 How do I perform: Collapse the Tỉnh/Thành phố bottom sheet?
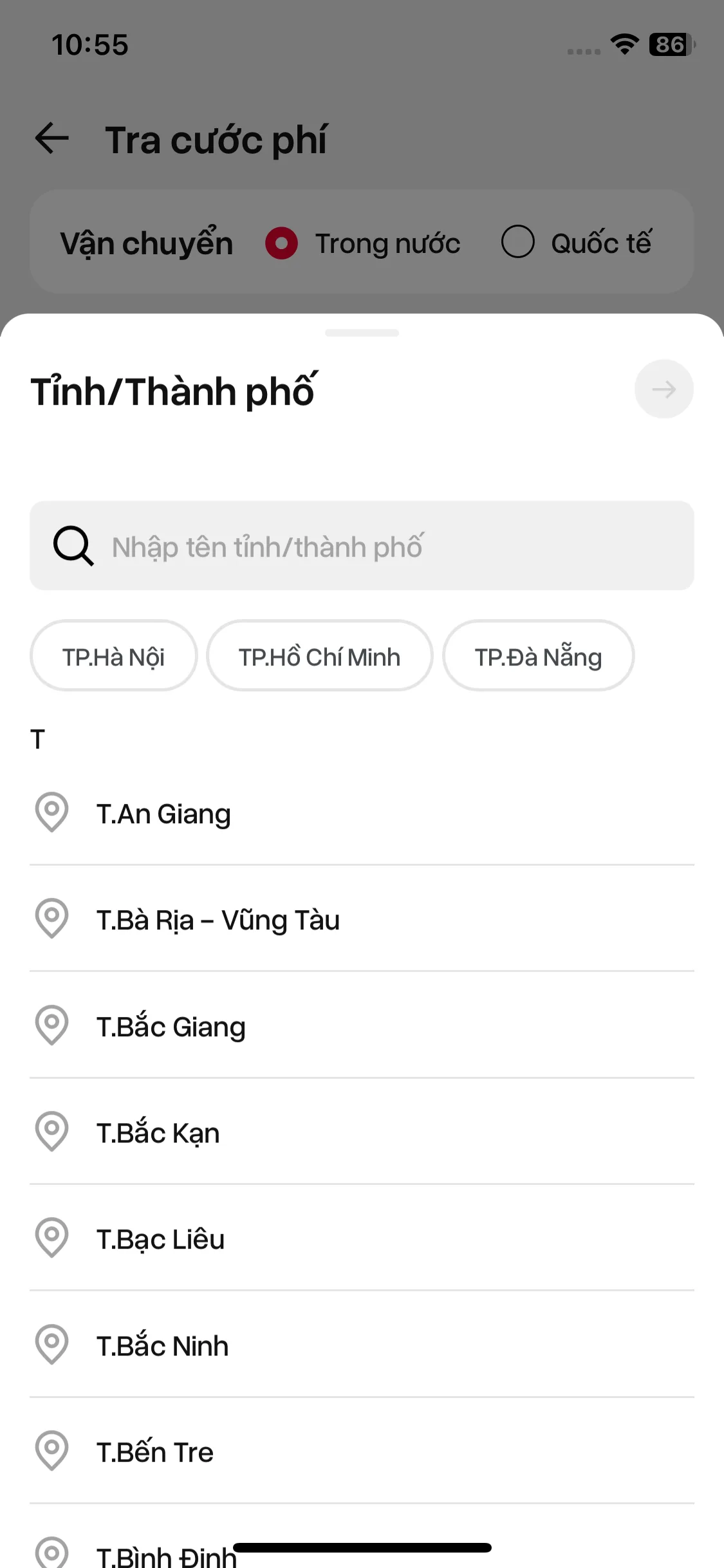tap(362, 333)
